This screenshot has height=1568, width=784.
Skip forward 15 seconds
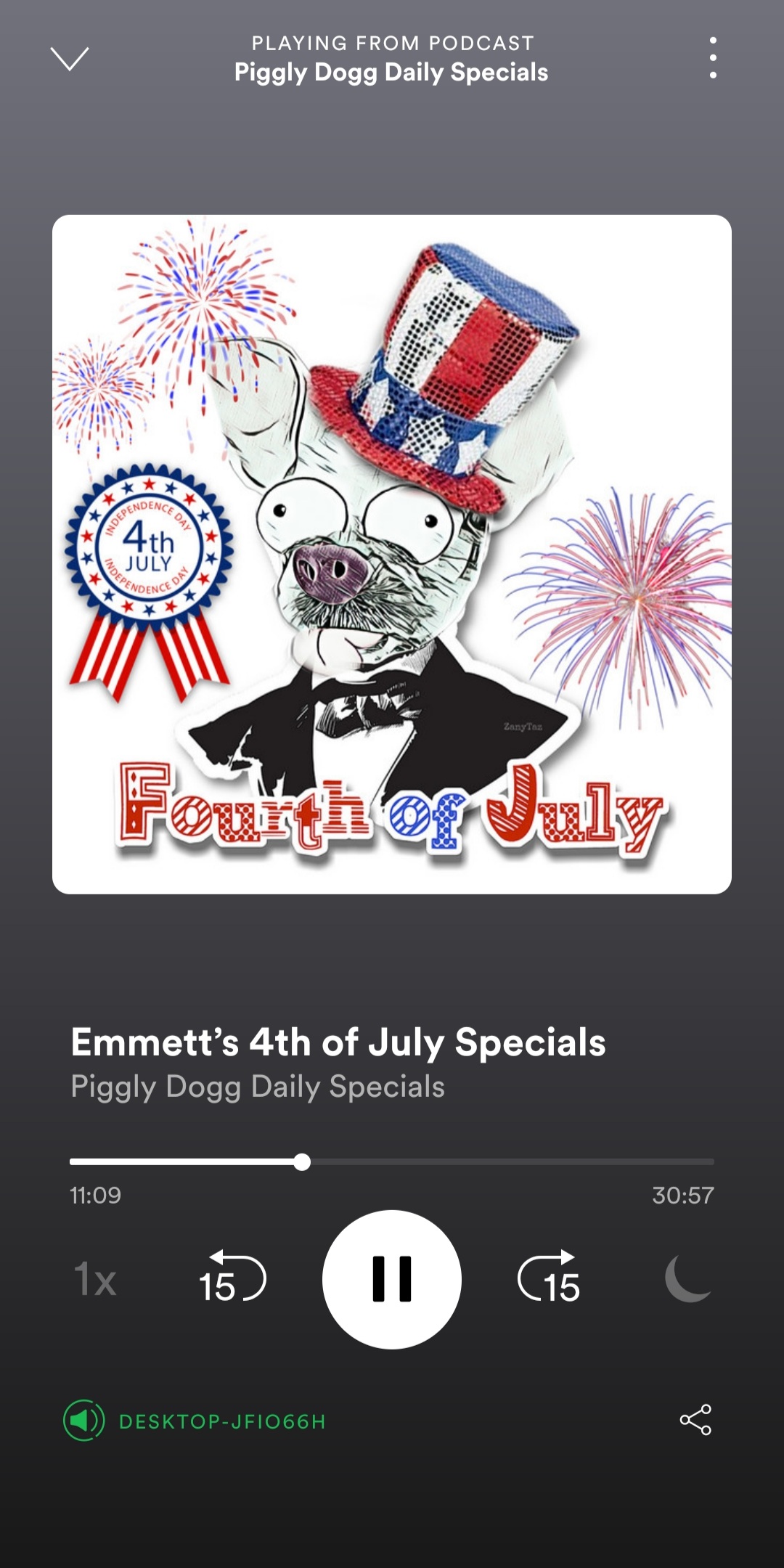(x=550, y=1279)
